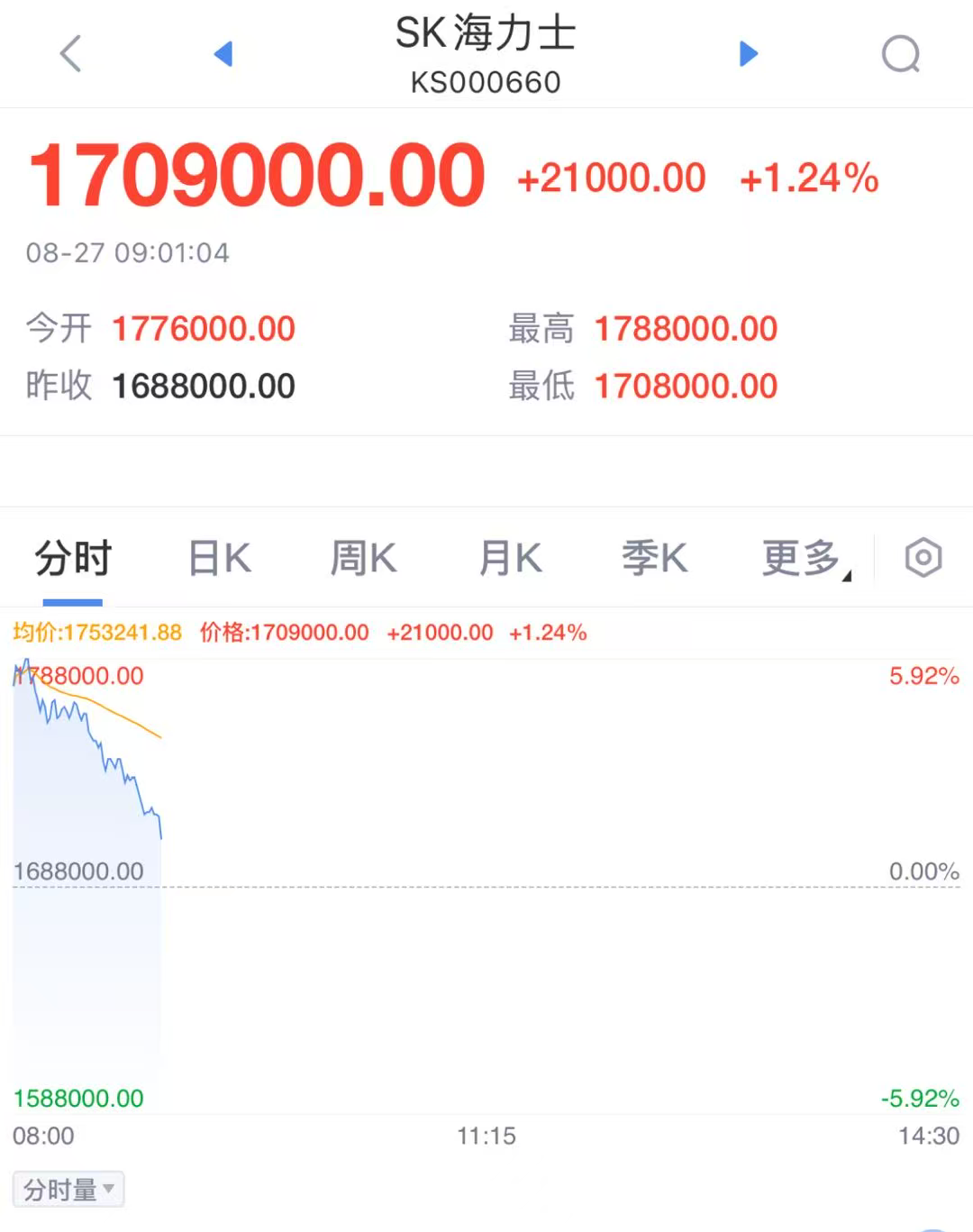Go back using the top-left arrow
Viewport: 973px width, 1232px height.
coord(70,53)
